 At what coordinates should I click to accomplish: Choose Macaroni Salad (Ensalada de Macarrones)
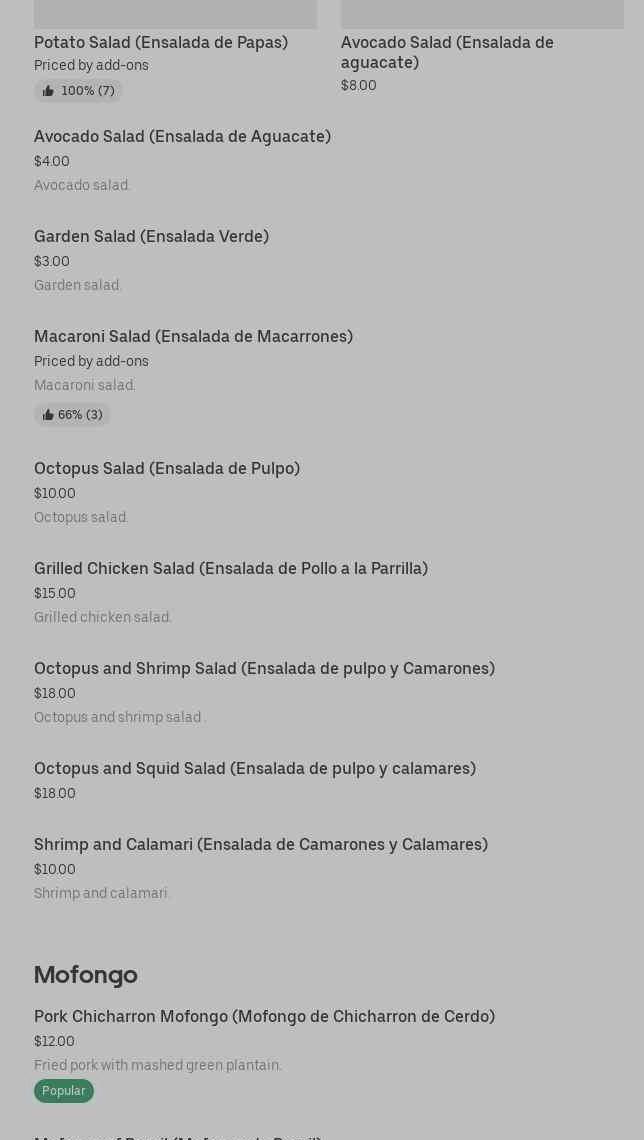(x=193, y=337)
